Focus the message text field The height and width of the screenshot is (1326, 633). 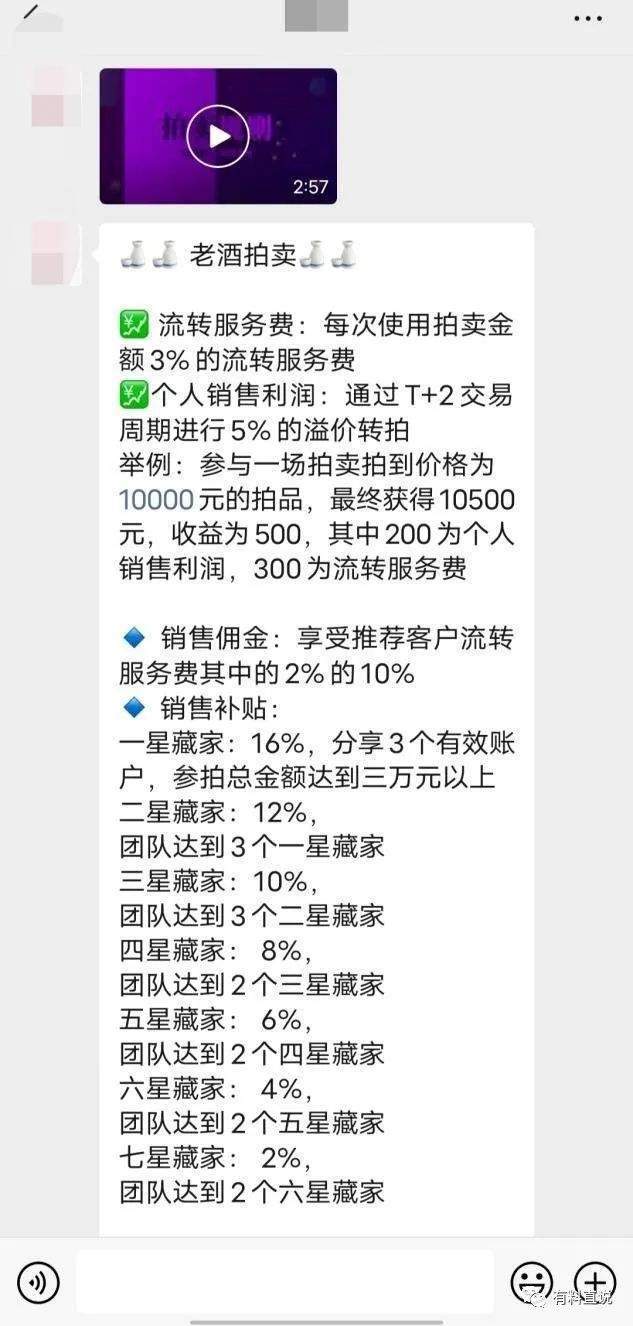tap(285, 1281)
